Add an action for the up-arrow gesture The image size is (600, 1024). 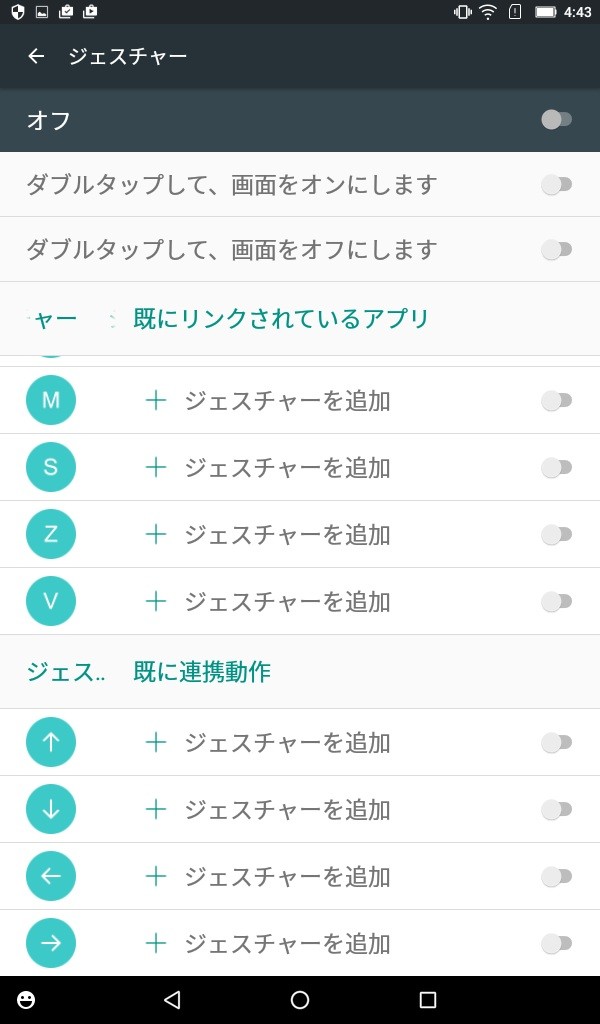point(268,743)
